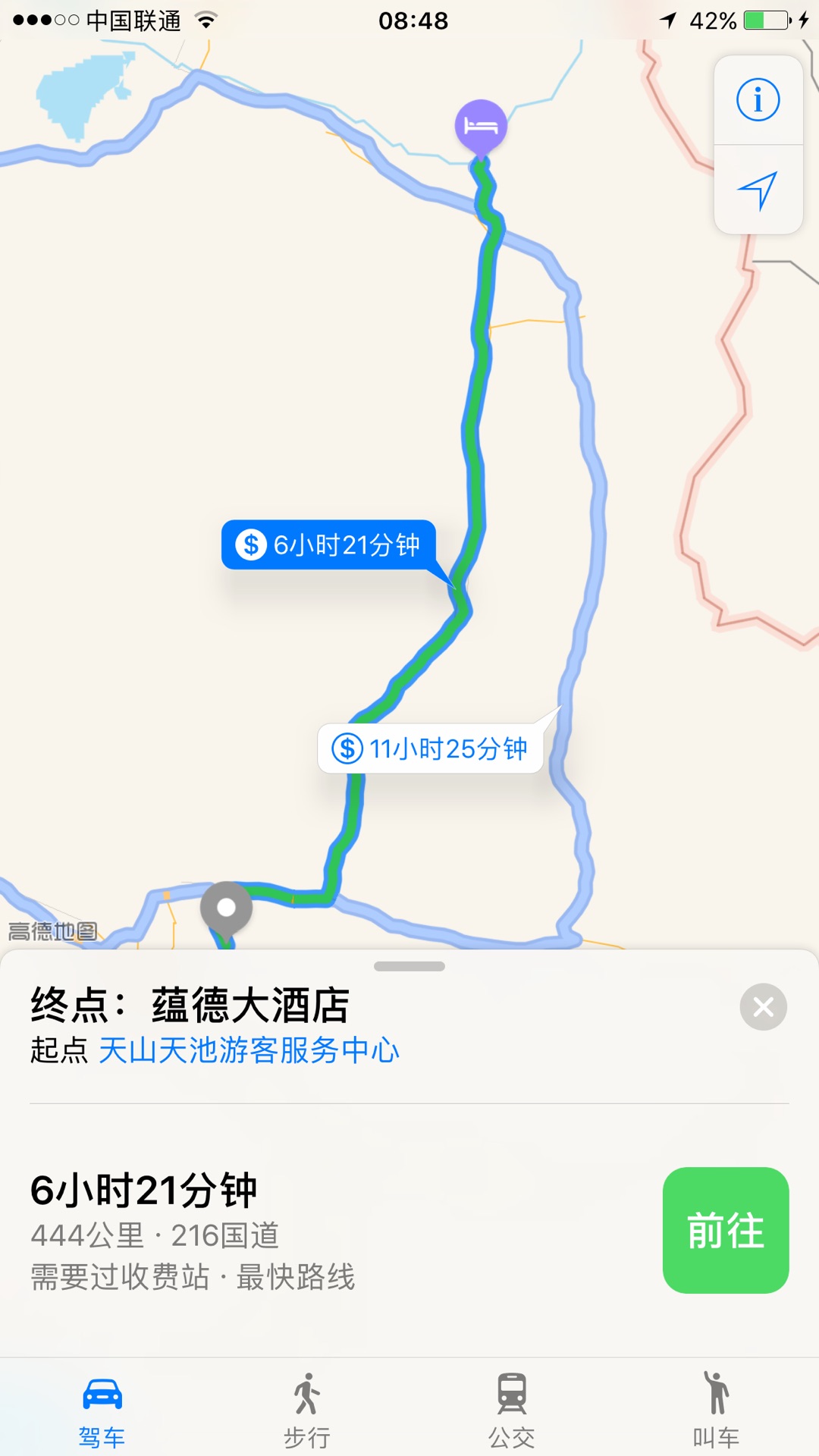Select the 6小时21分钟 route bubble

[x=328, y=544]
